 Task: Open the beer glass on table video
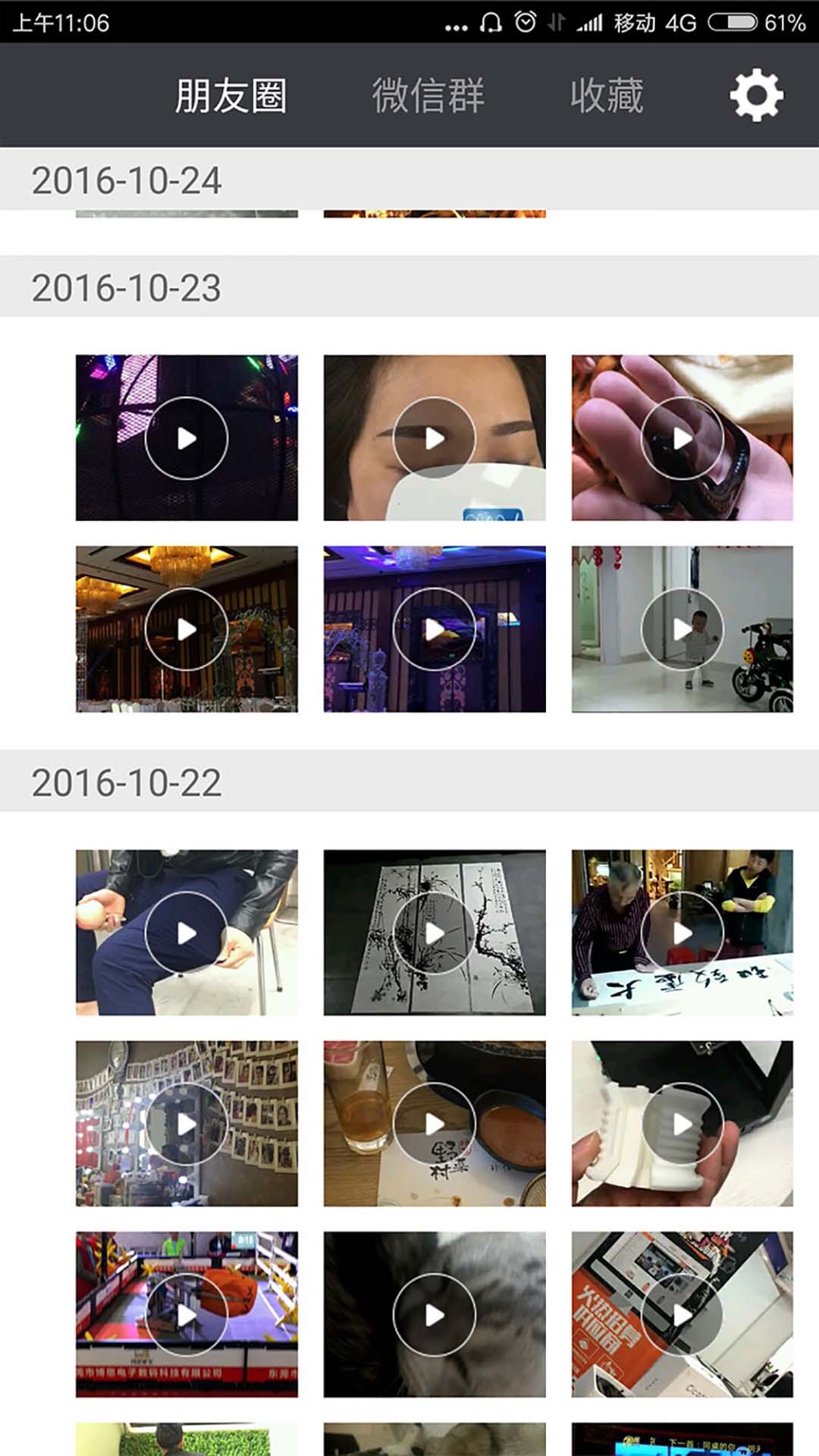435,1124
